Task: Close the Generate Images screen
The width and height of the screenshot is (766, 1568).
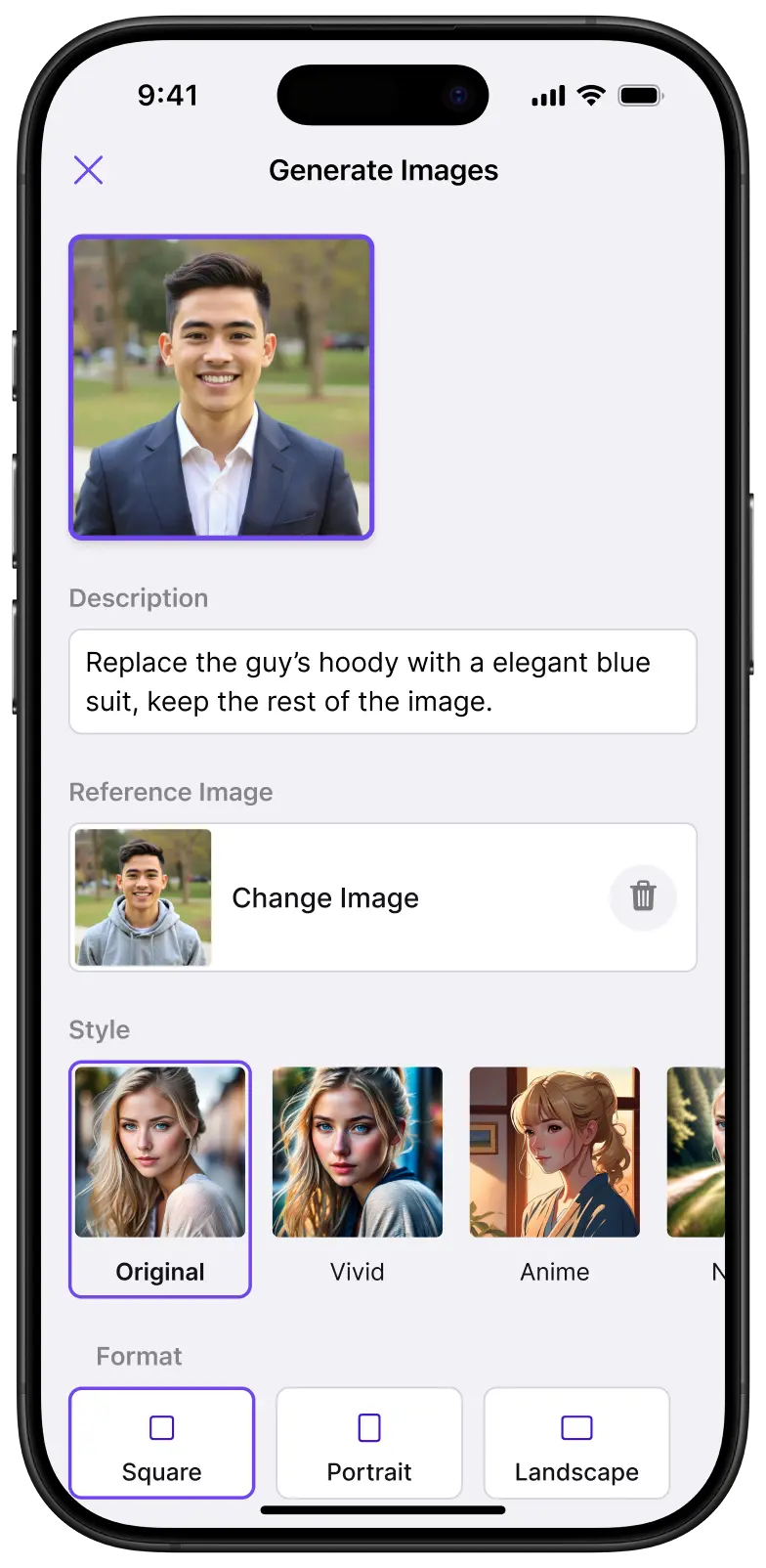Action: point(88,170)
